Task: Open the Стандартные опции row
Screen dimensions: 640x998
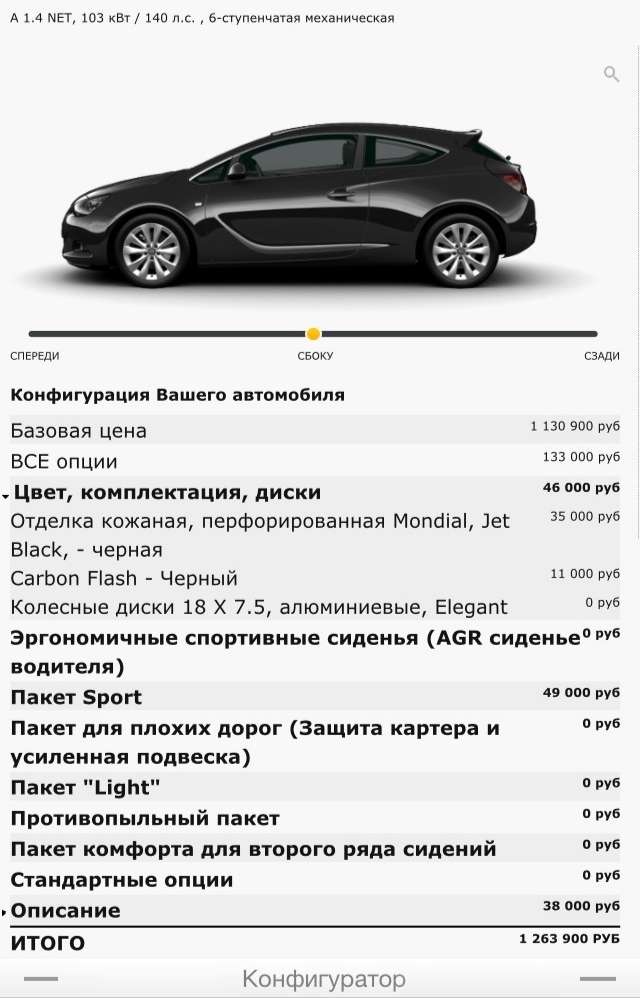Action: [121, 881]
